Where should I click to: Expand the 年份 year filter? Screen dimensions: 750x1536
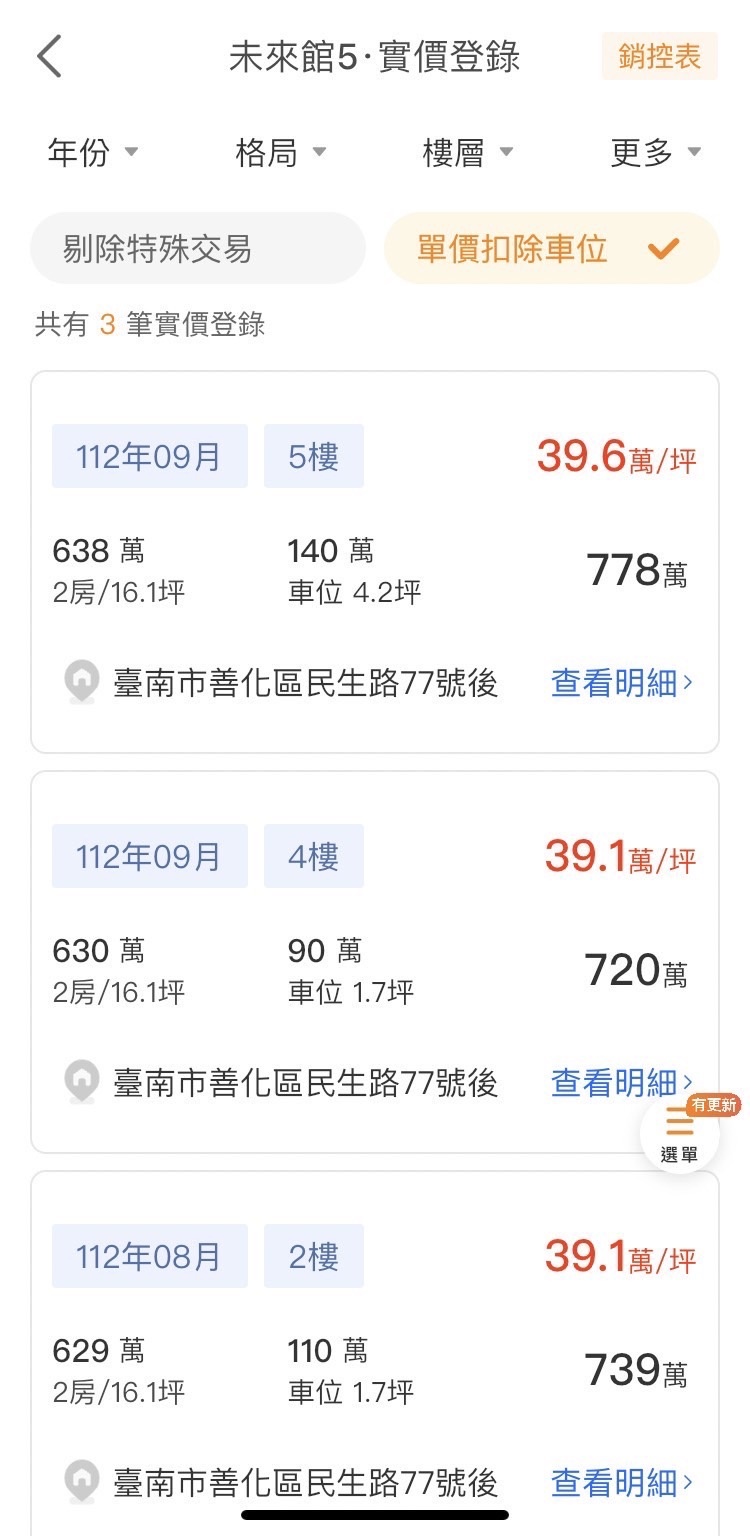coord(92,153)
